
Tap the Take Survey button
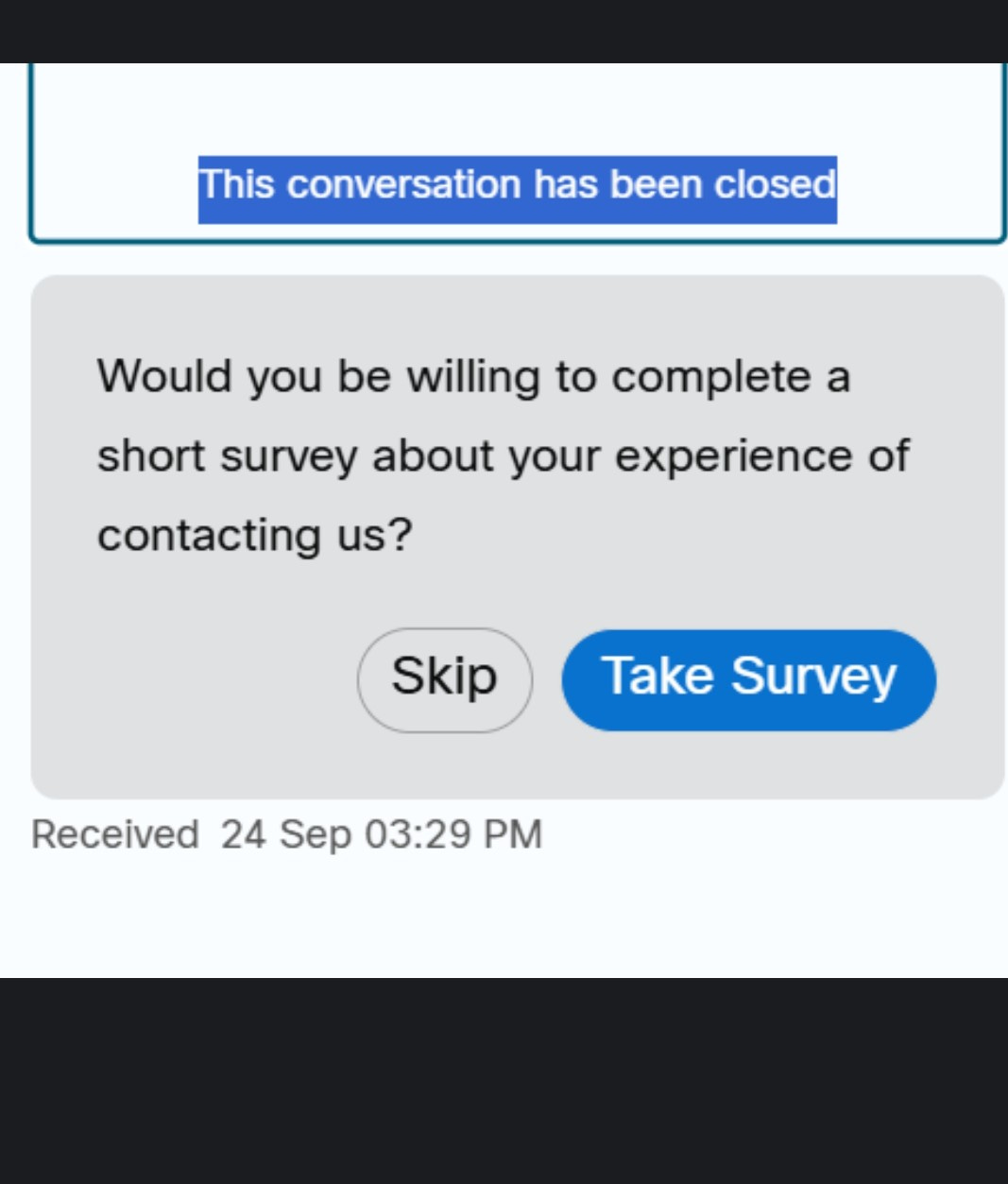[x=749, y=679]
